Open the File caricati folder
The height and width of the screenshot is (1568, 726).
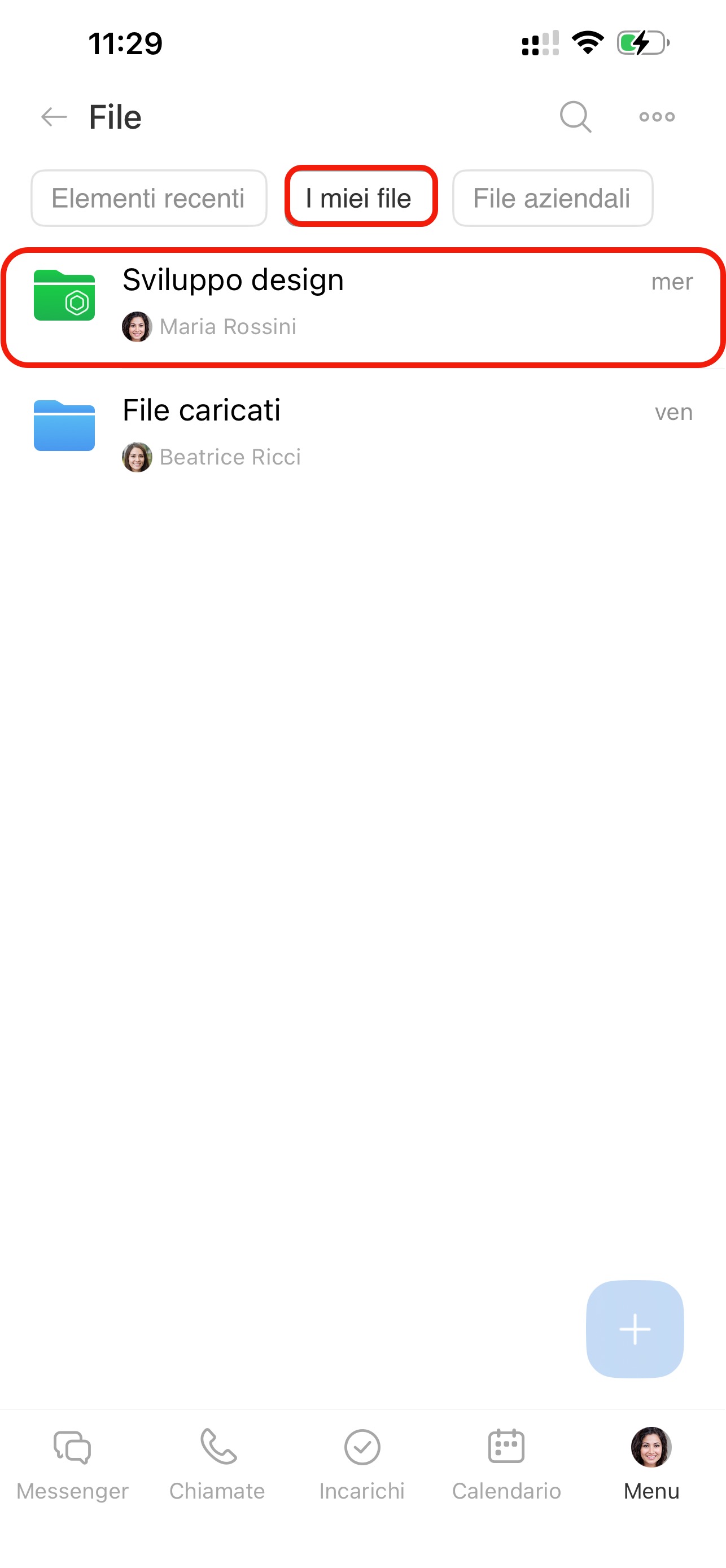click(x=362, y=433)
